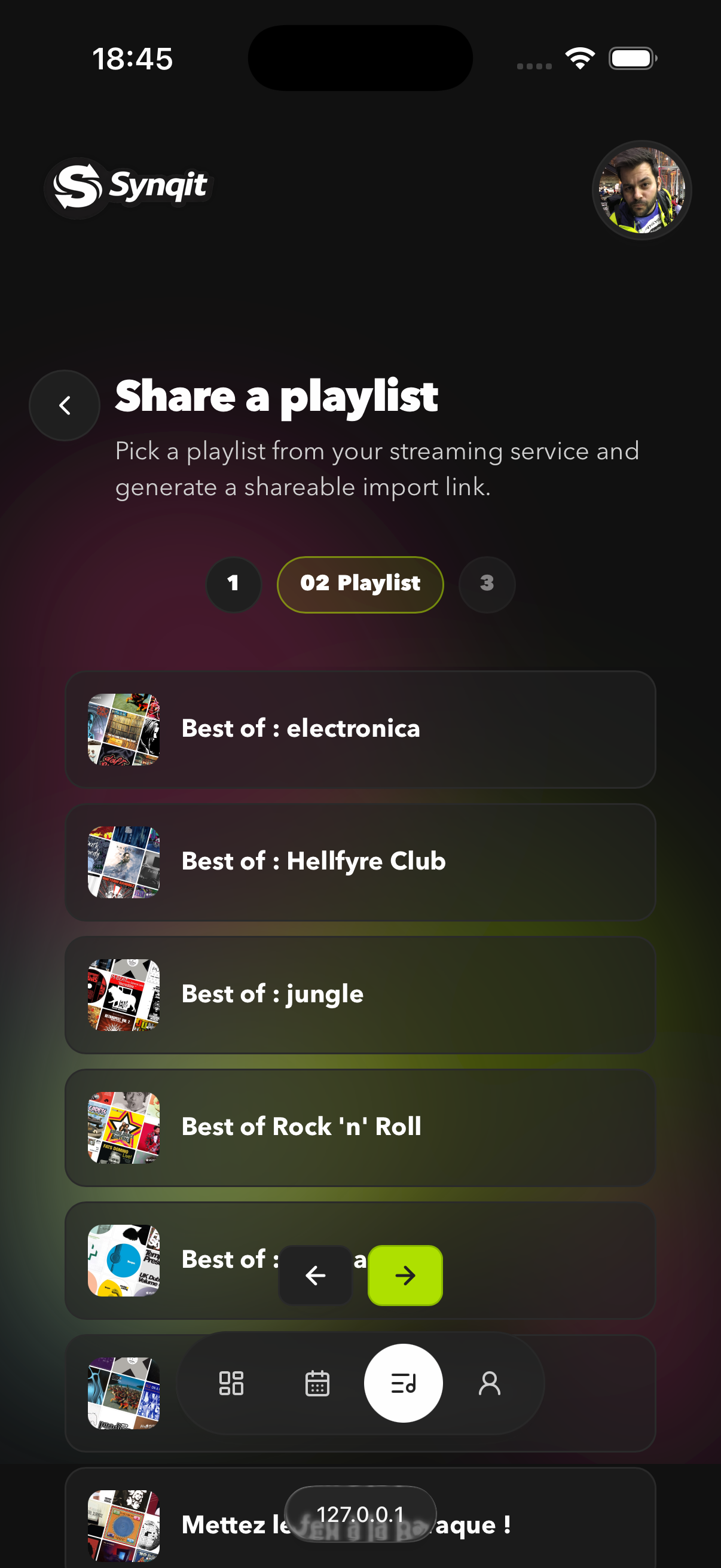Select the 02 Playlist step
Screen dimensions: 721x1568
pos(360,584)
